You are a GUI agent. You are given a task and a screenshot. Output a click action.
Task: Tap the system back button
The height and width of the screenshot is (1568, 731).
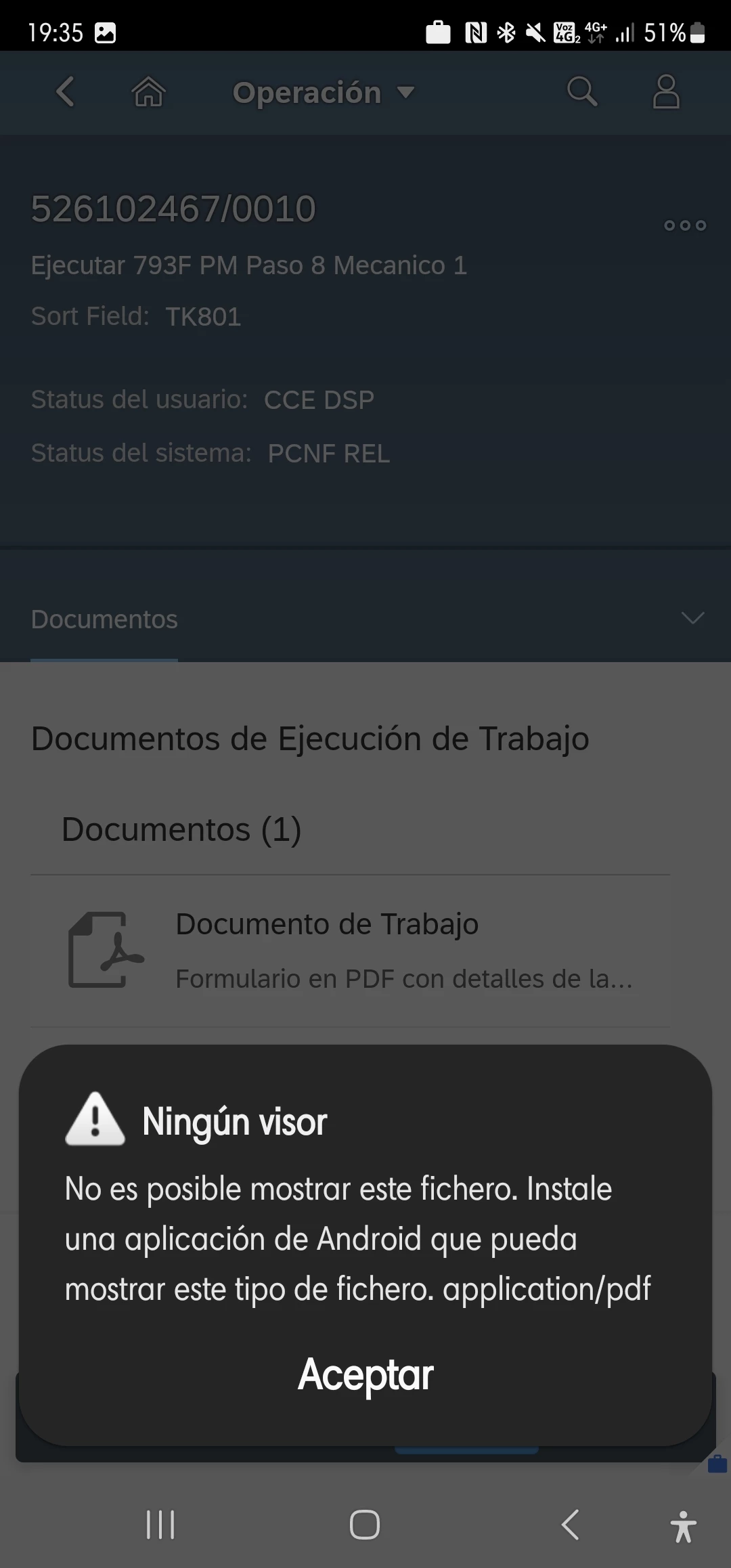point(571,1525)
